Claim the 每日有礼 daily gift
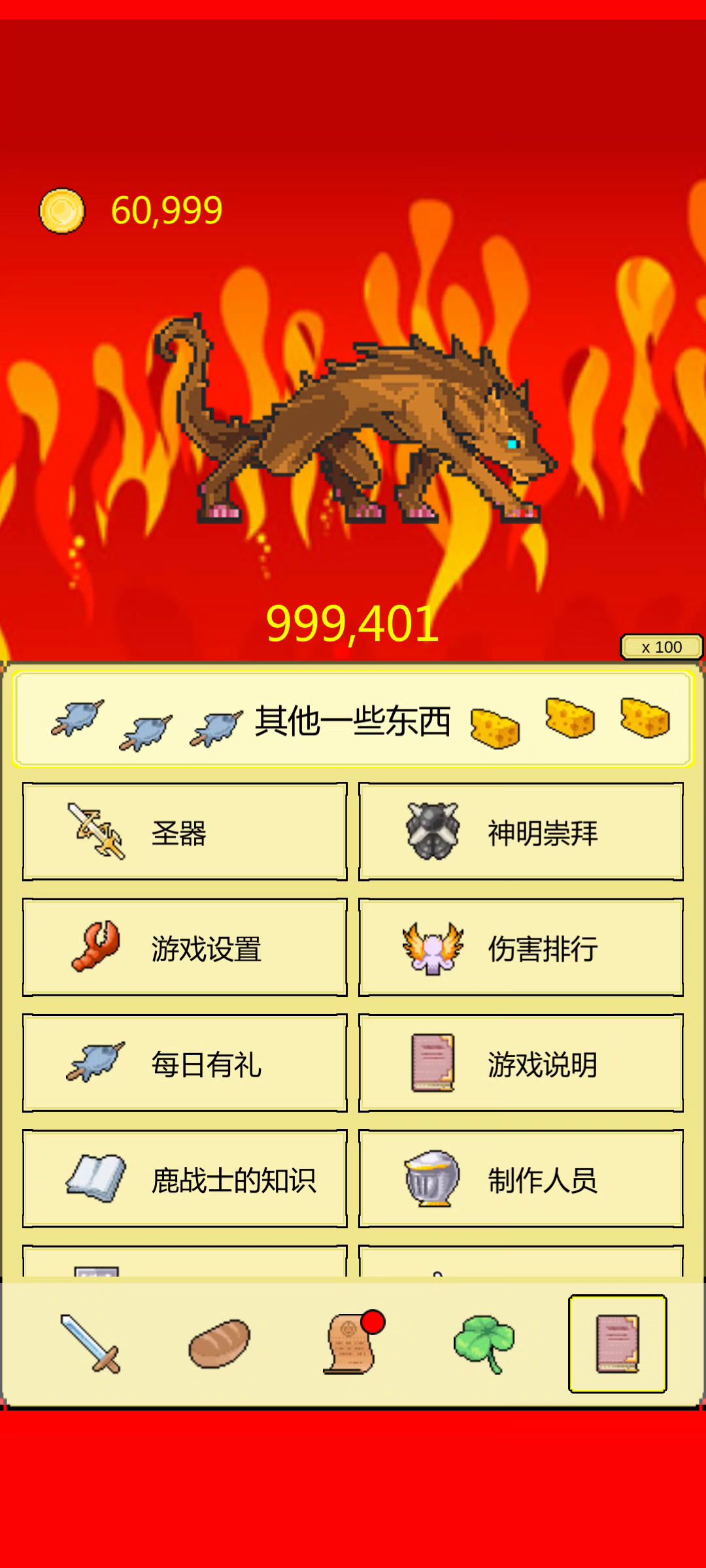Image resolution: width=706 pixels, height=1568 pixels. [x=185, y=1063]
